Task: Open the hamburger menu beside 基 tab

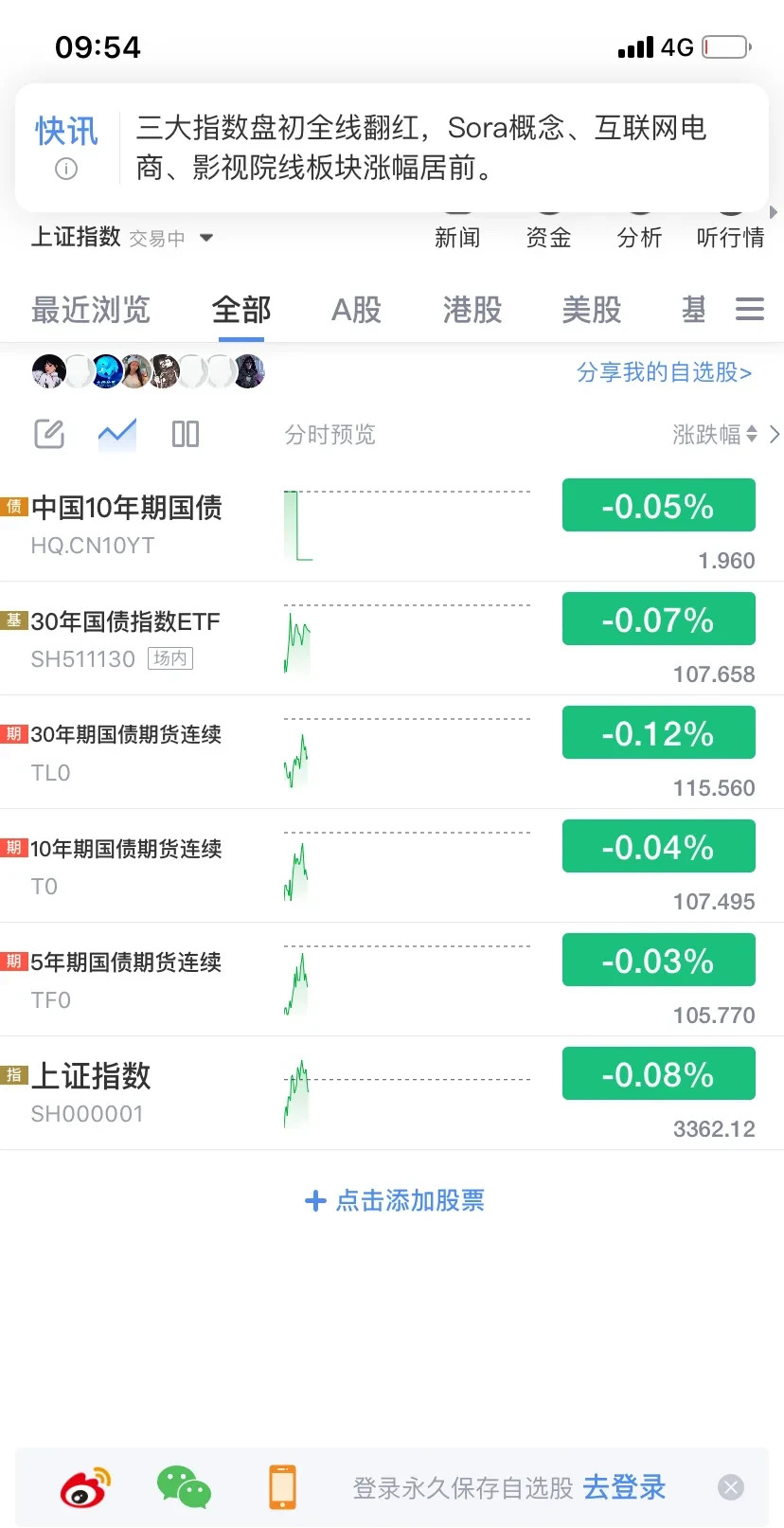Action: [x=750, y=309]
